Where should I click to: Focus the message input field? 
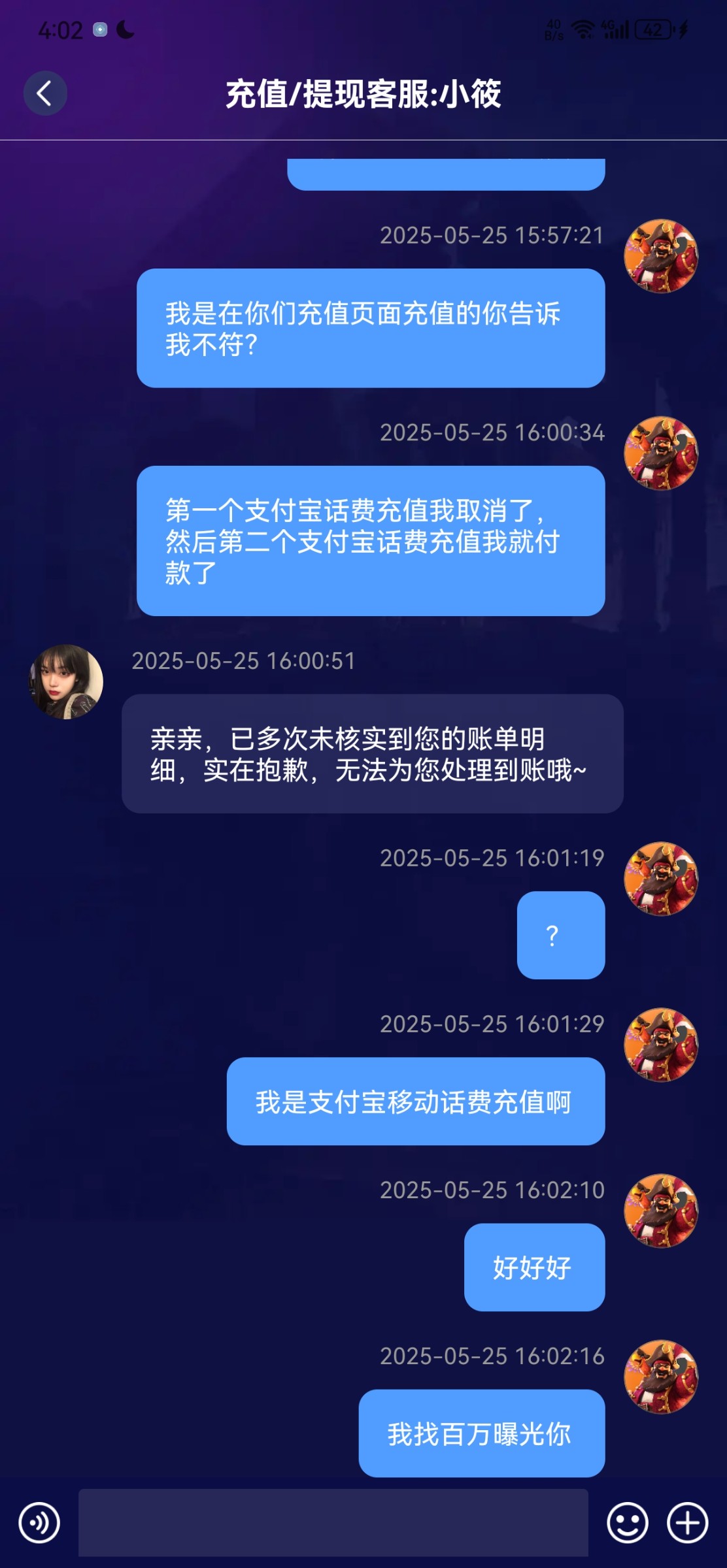[333, 1523]
